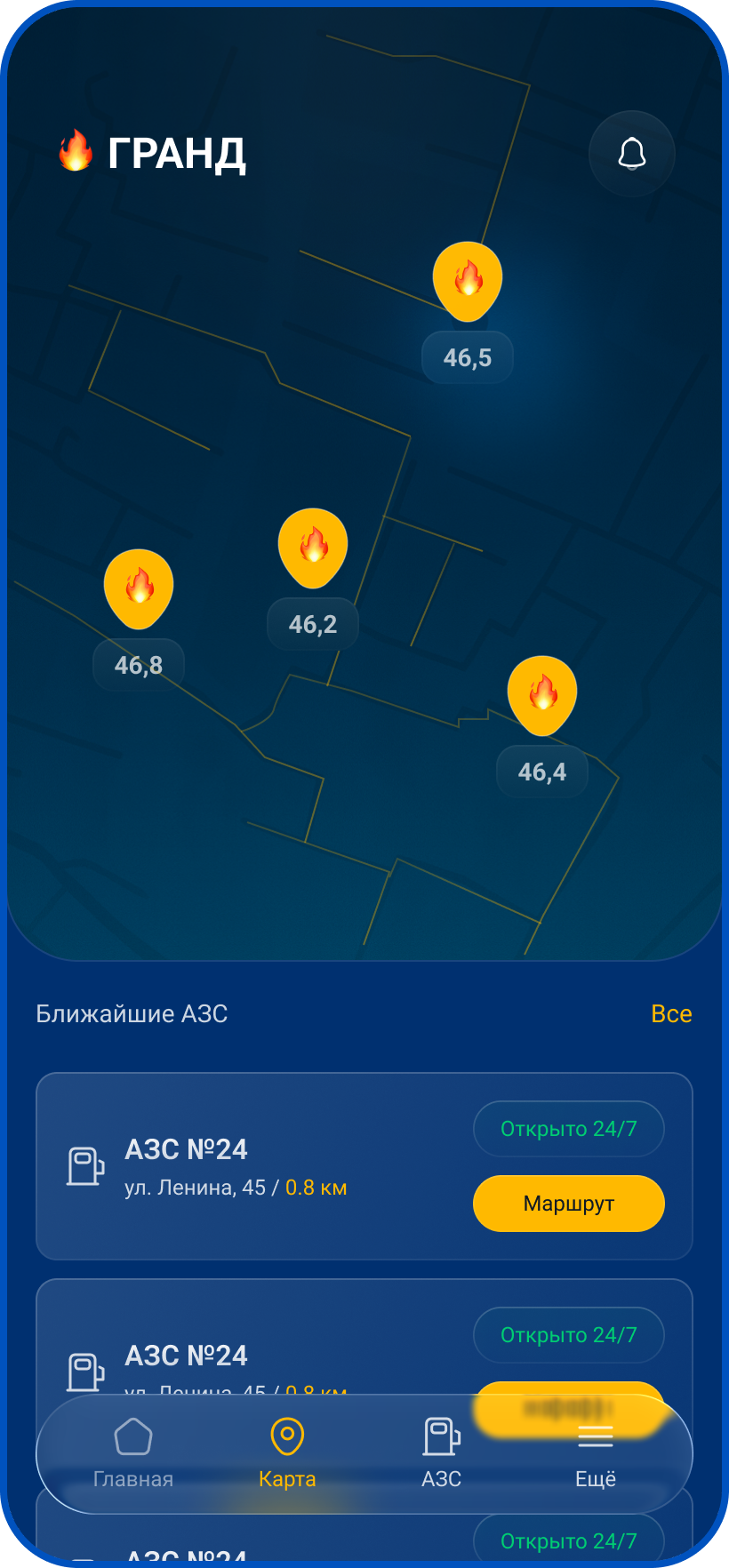
Task: Open the АЗС tab
Action: [442, 1453]
